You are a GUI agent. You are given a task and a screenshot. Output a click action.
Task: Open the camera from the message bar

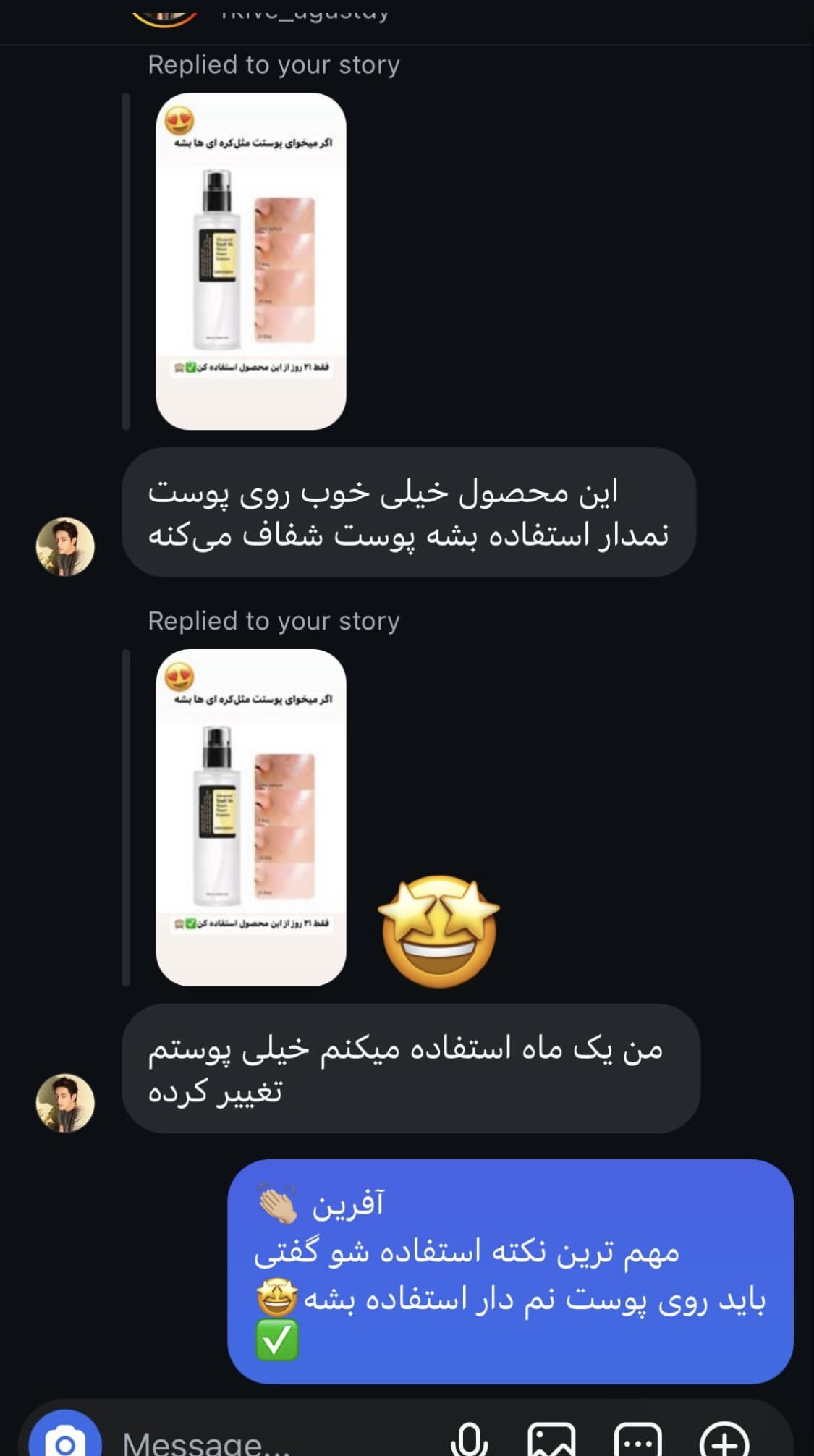[x=65, y=1440]
